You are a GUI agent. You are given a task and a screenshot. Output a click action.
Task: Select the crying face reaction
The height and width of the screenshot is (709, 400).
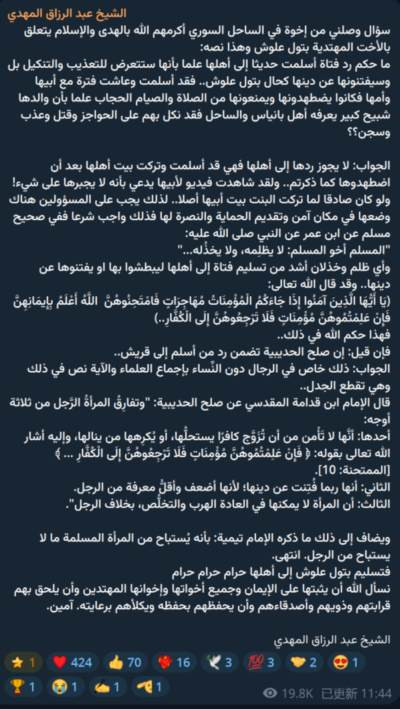[x=66, y=687]
